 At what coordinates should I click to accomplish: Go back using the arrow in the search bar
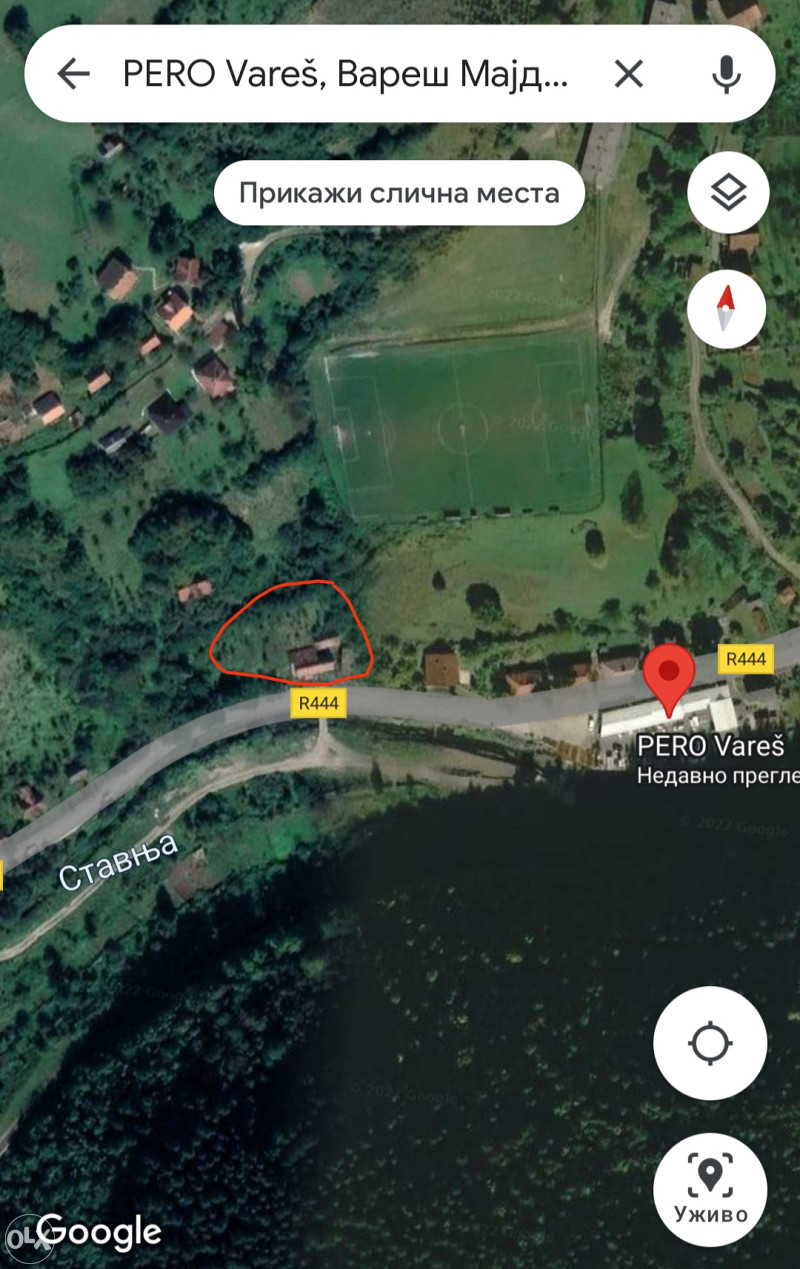73,74
